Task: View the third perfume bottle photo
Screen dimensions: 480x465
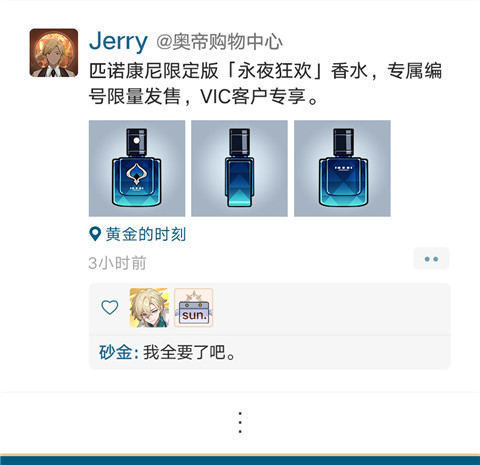Action: [342, 168]
